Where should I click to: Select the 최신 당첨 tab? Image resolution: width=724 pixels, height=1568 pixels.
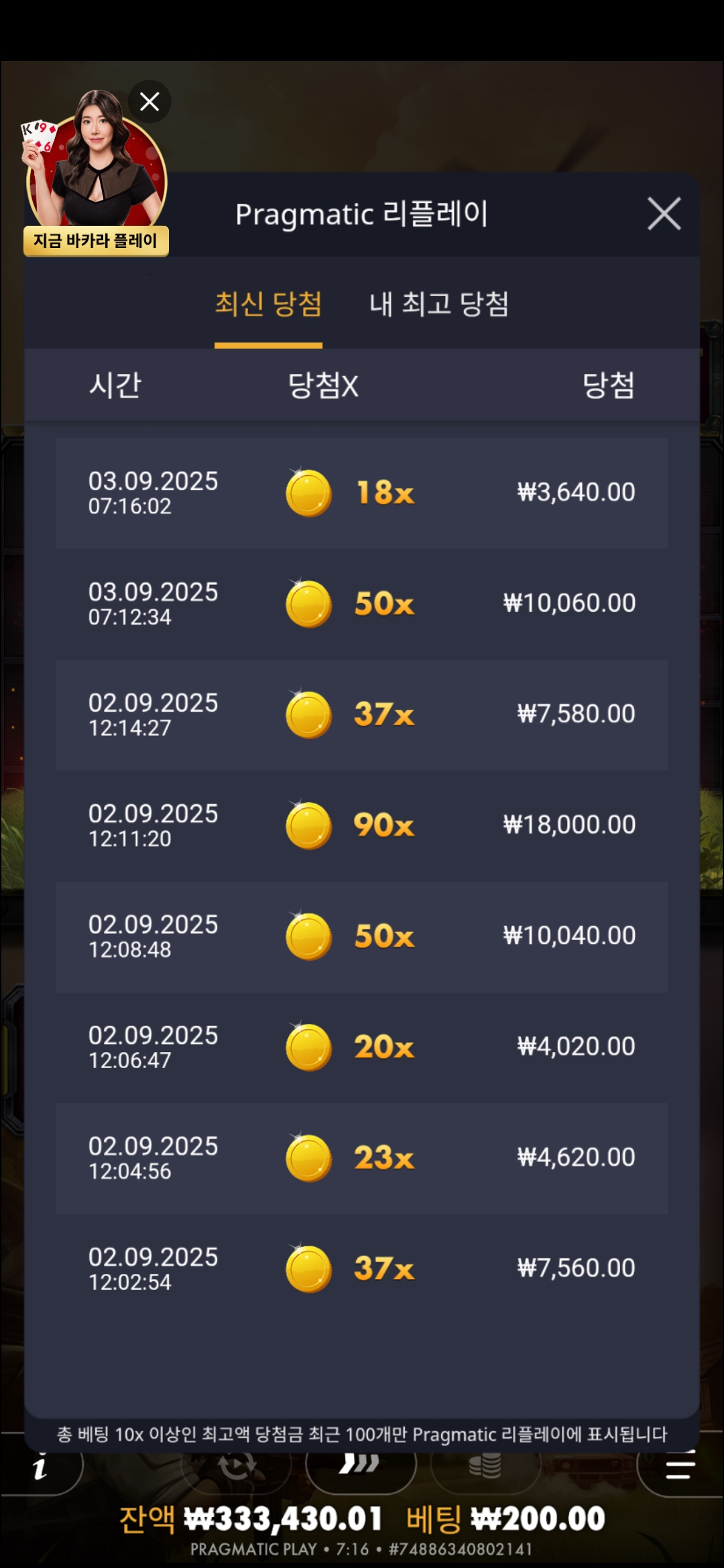(x=268, y=304)
